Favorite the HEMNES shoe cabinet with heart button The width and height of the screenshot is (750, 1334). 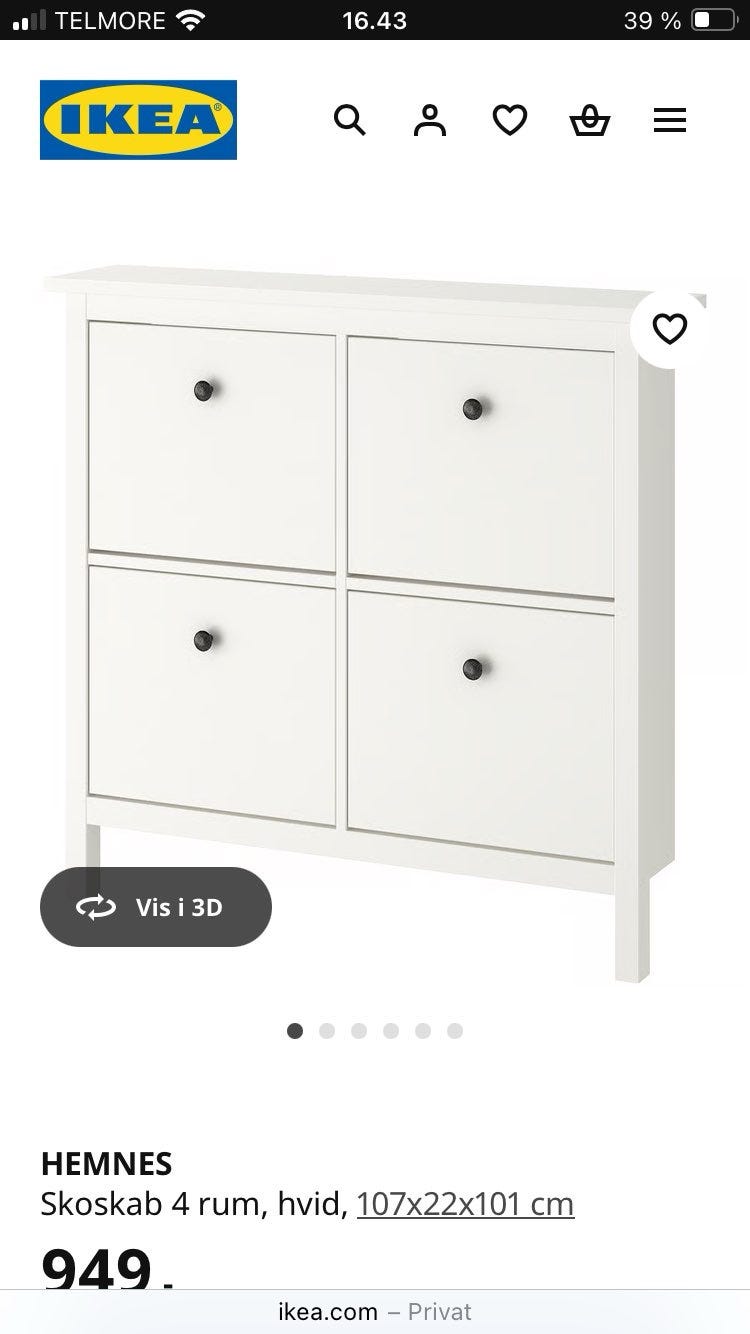tap(669, 328)
